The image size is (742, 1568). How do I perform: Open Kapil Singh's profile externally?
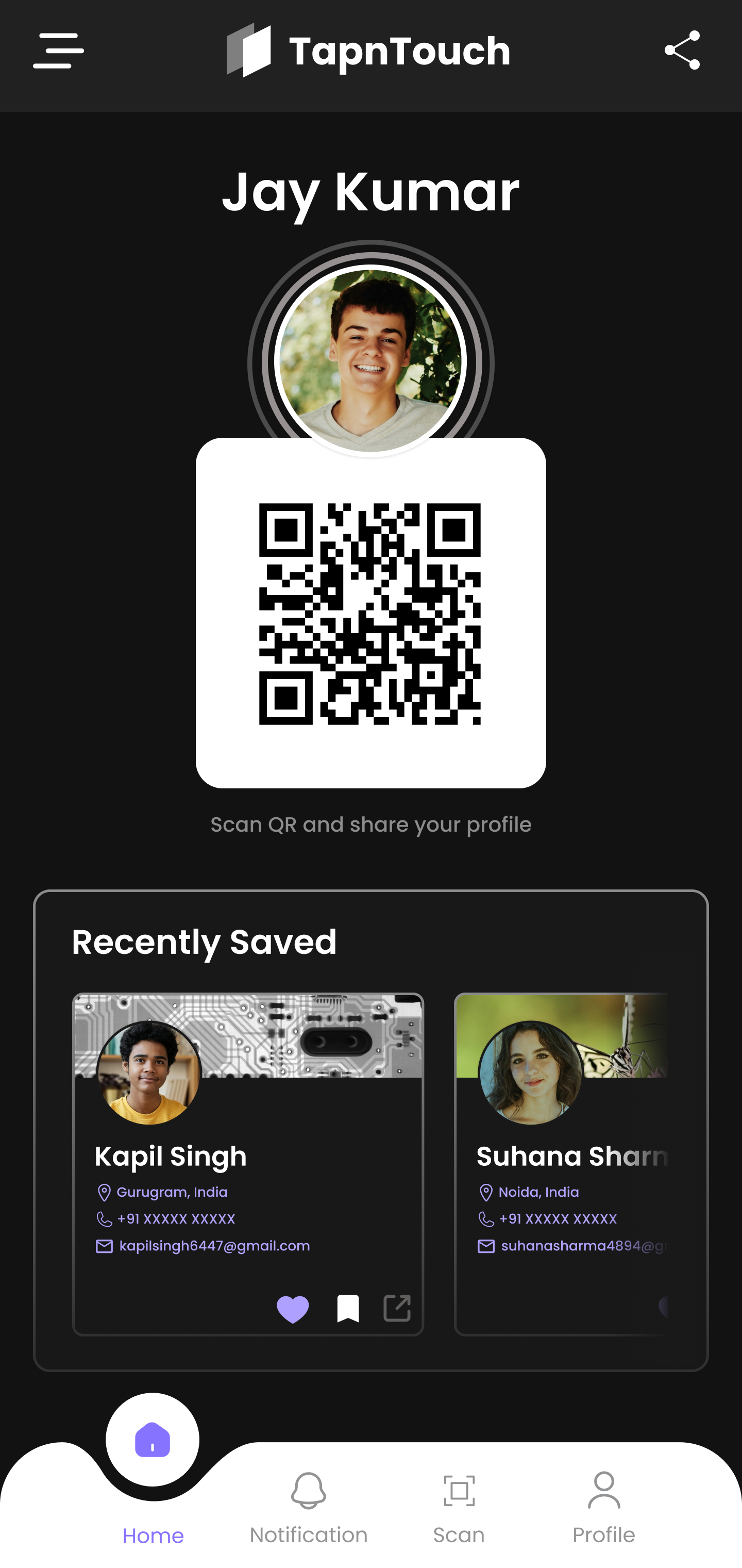click(397, 1308)
